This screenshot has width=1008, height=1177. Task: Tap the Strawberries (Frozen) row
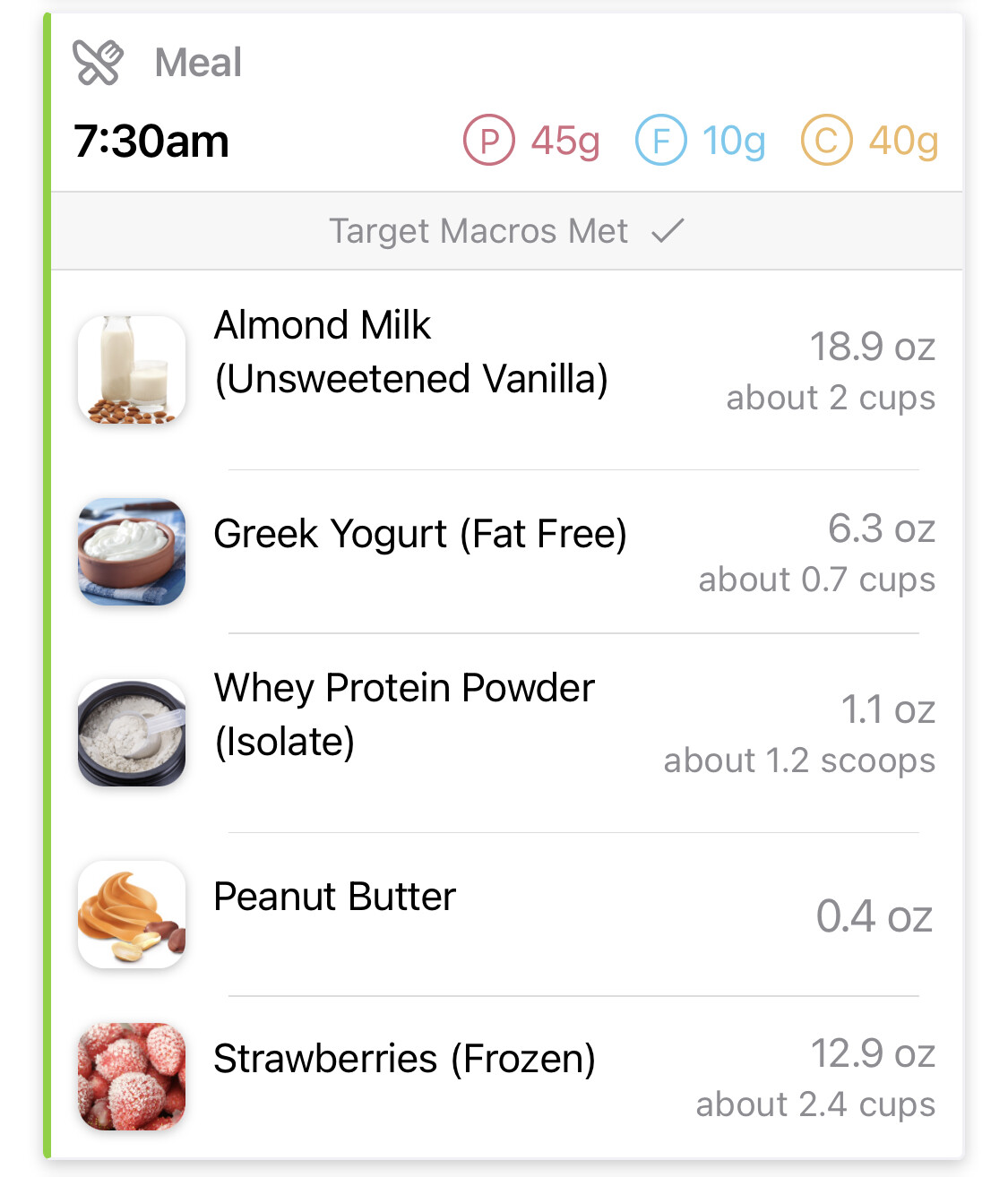[x=404, y=1060]
